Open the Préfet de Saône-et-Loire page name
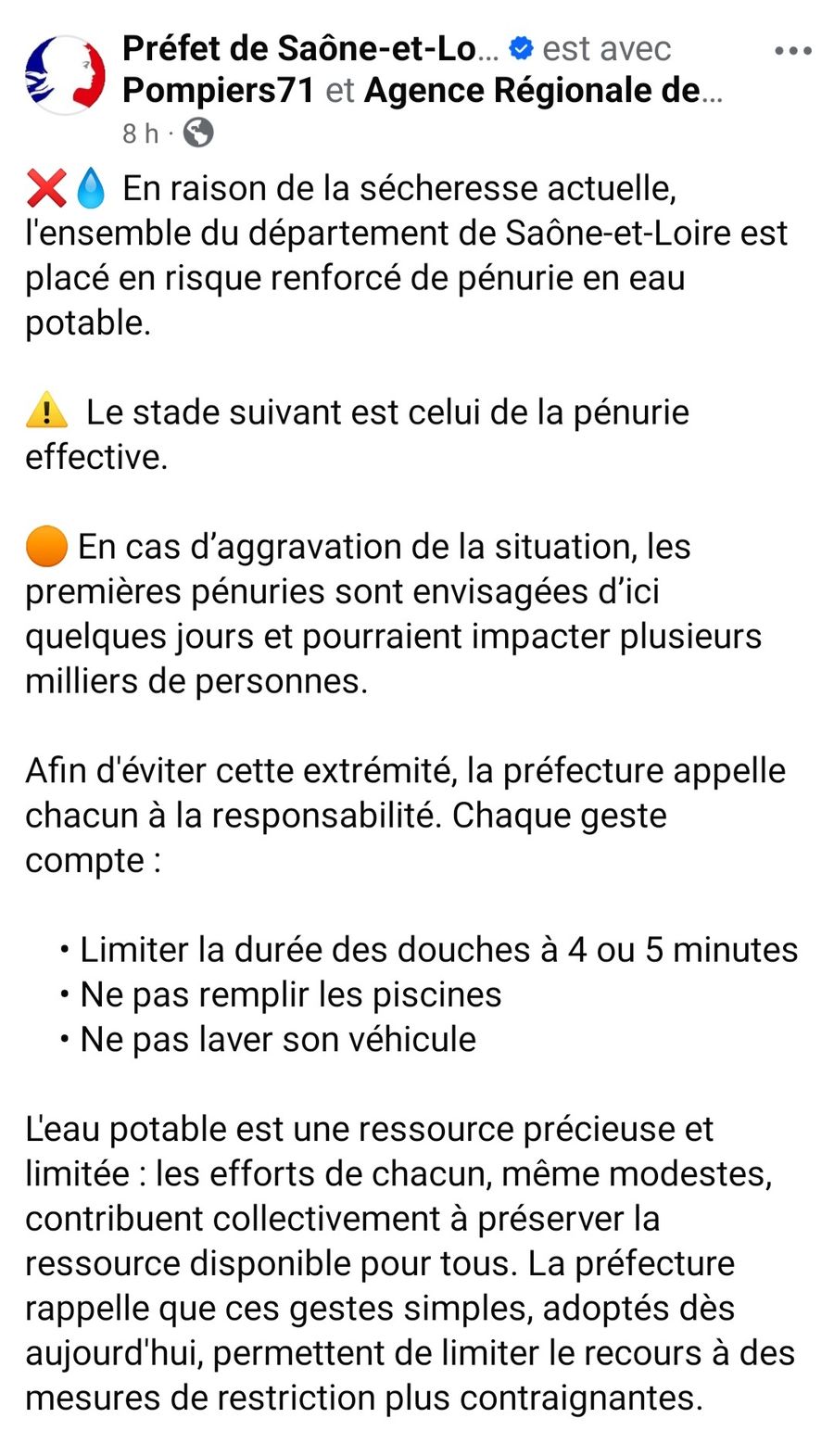834x1456 pixels. click(x=310, y=48)
